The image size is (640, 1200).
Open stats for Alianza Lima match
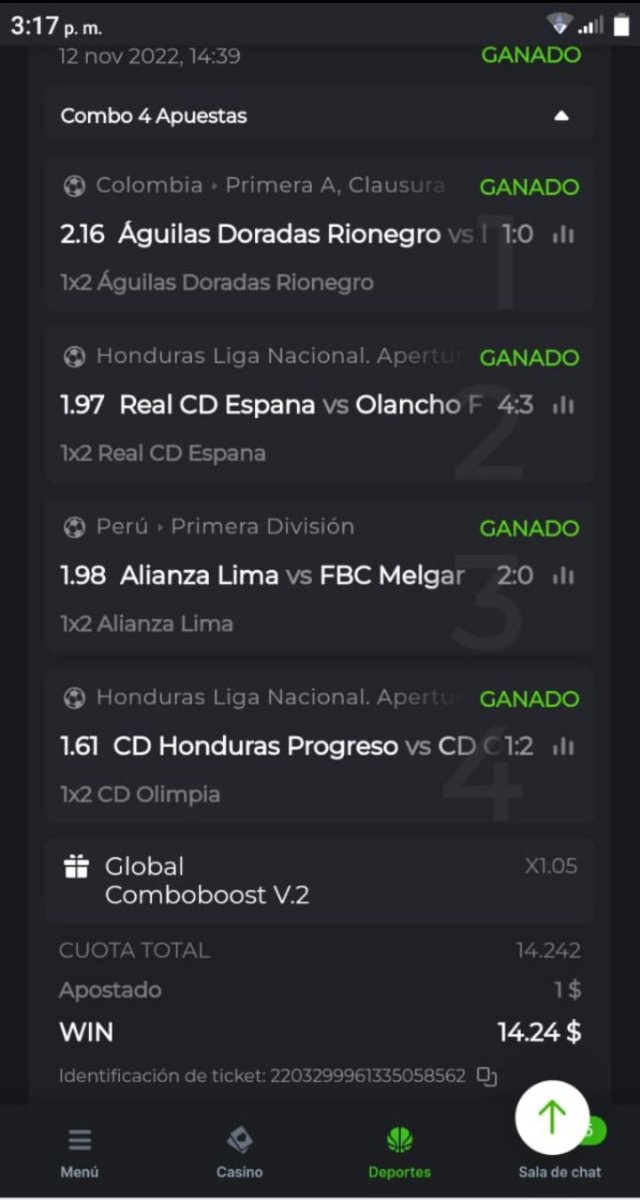click(564, 576)
